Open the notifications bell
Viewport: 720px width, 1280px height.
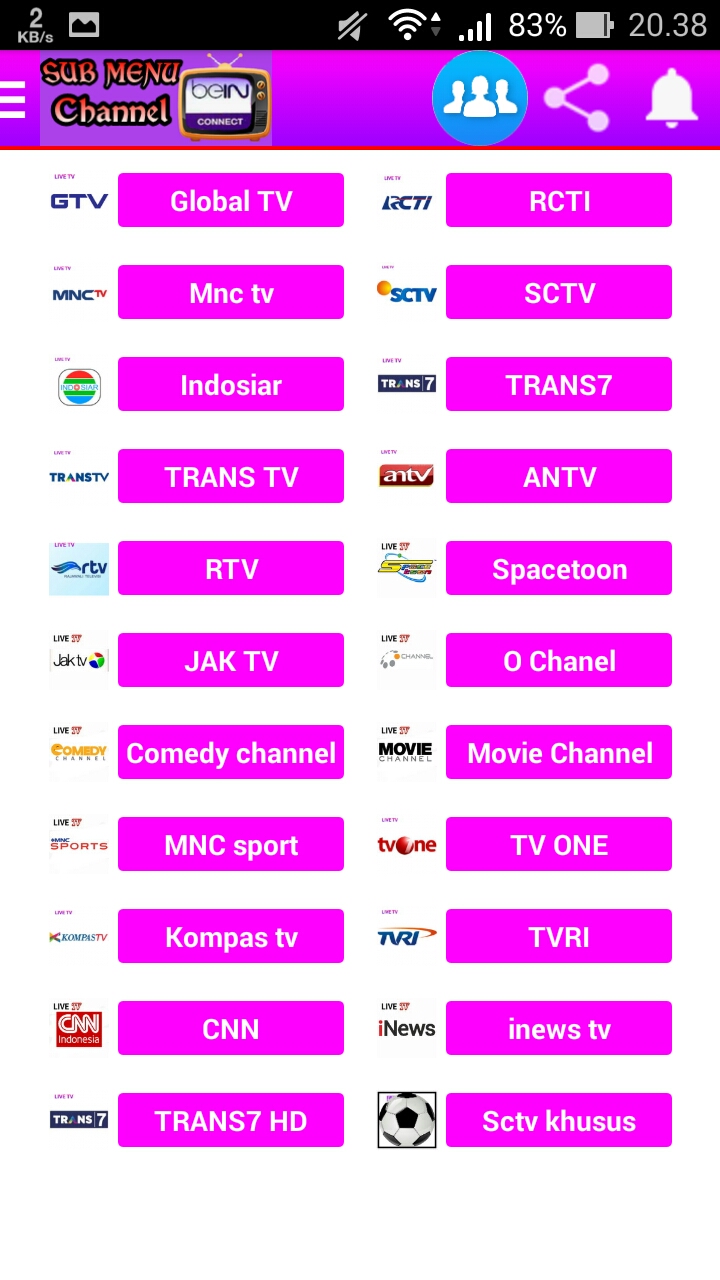tap(672, 98)
